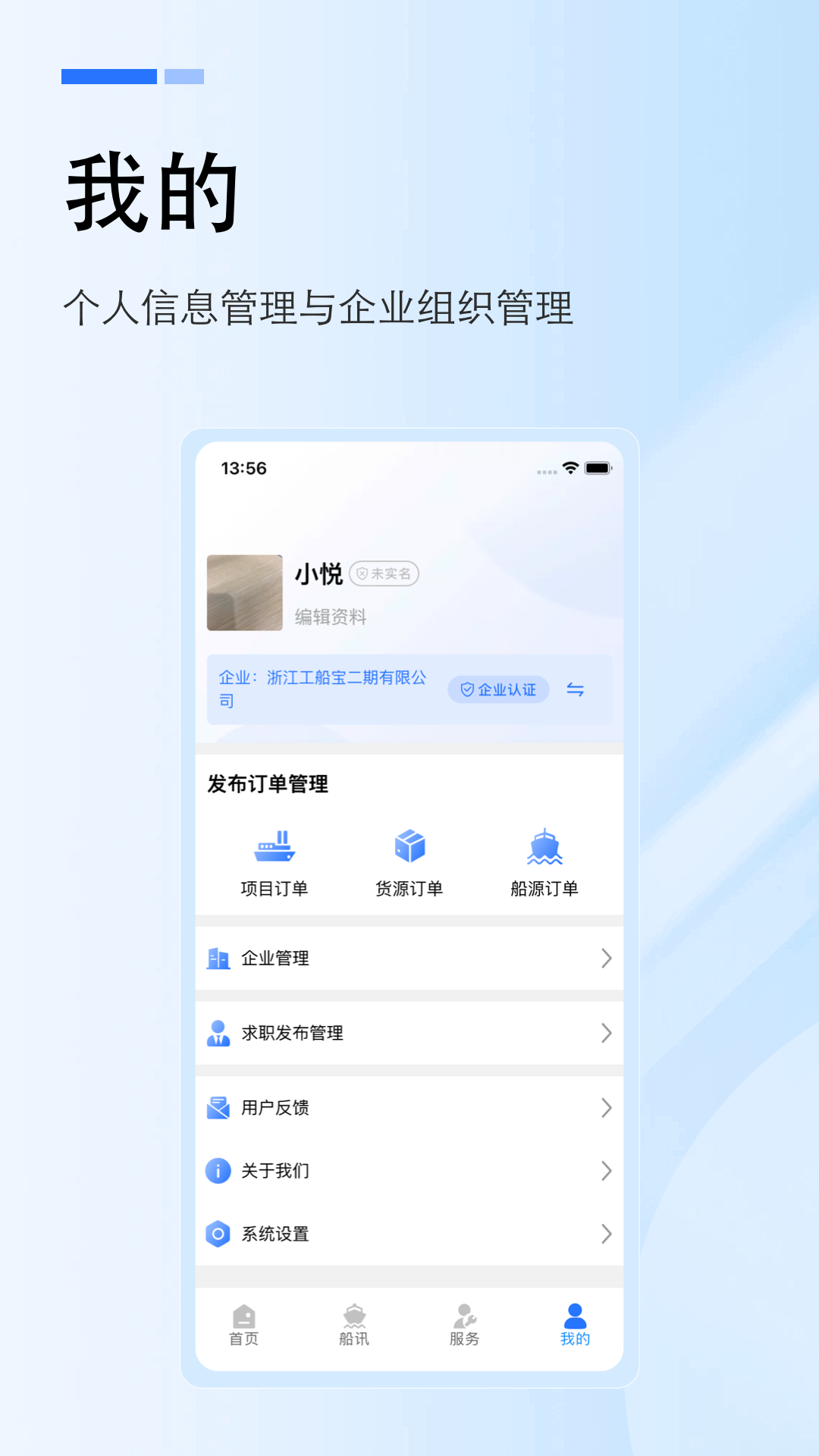The image size is (819, 1456).
Task: Open 用户反馈 via the envelope icon
Action: pos(218,1109)
